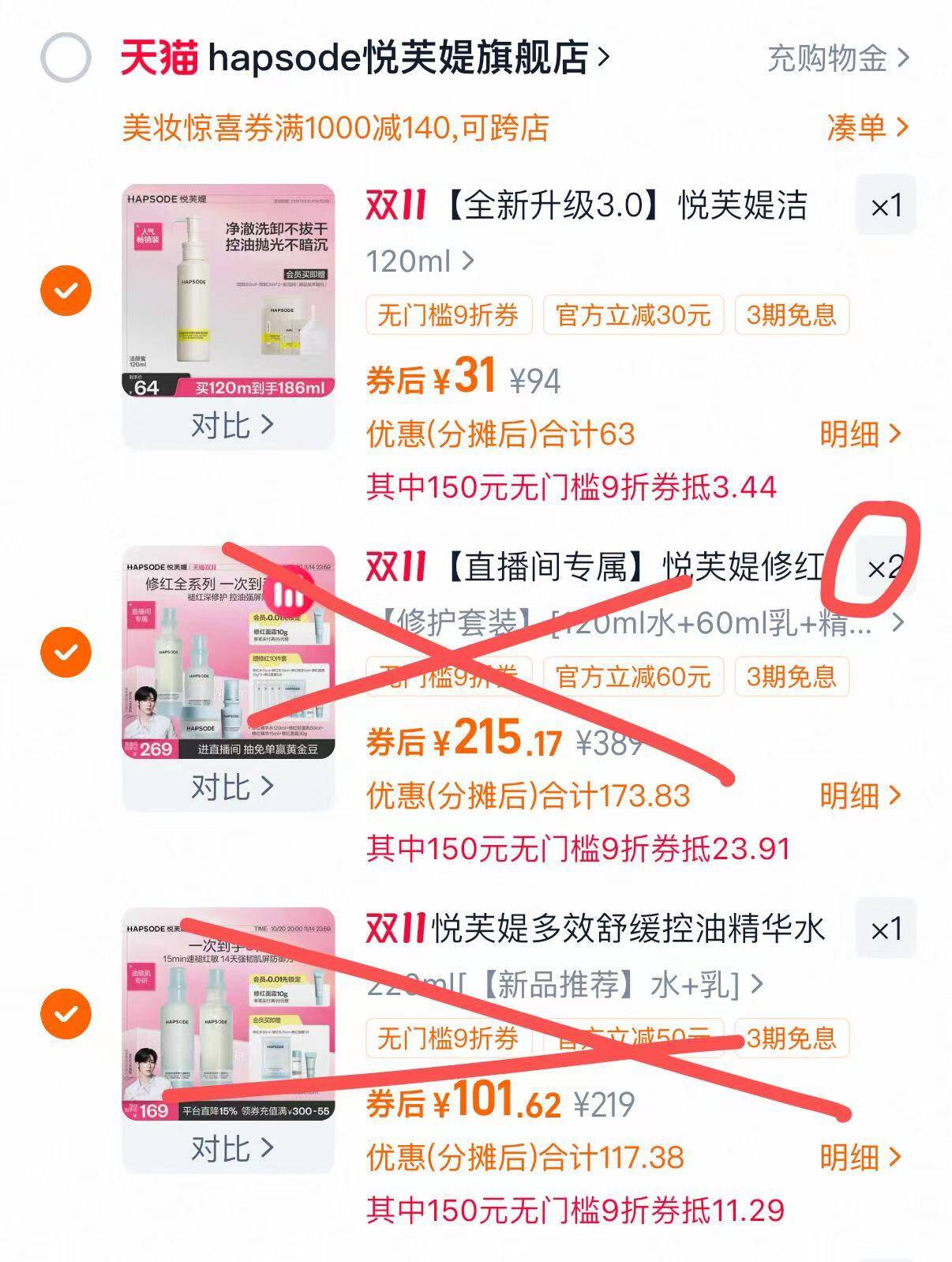The height and width of the screenshot is (1262, 952).
Task: View 明细 for the 117.38 discount
Action: 860,1157
